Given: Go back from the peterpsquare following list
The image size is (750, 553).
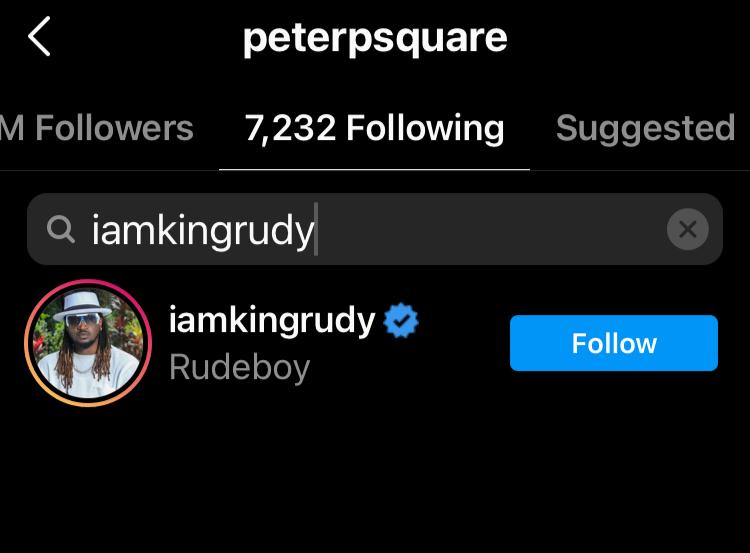Looking at the screenshot, I should click(39, 38).
